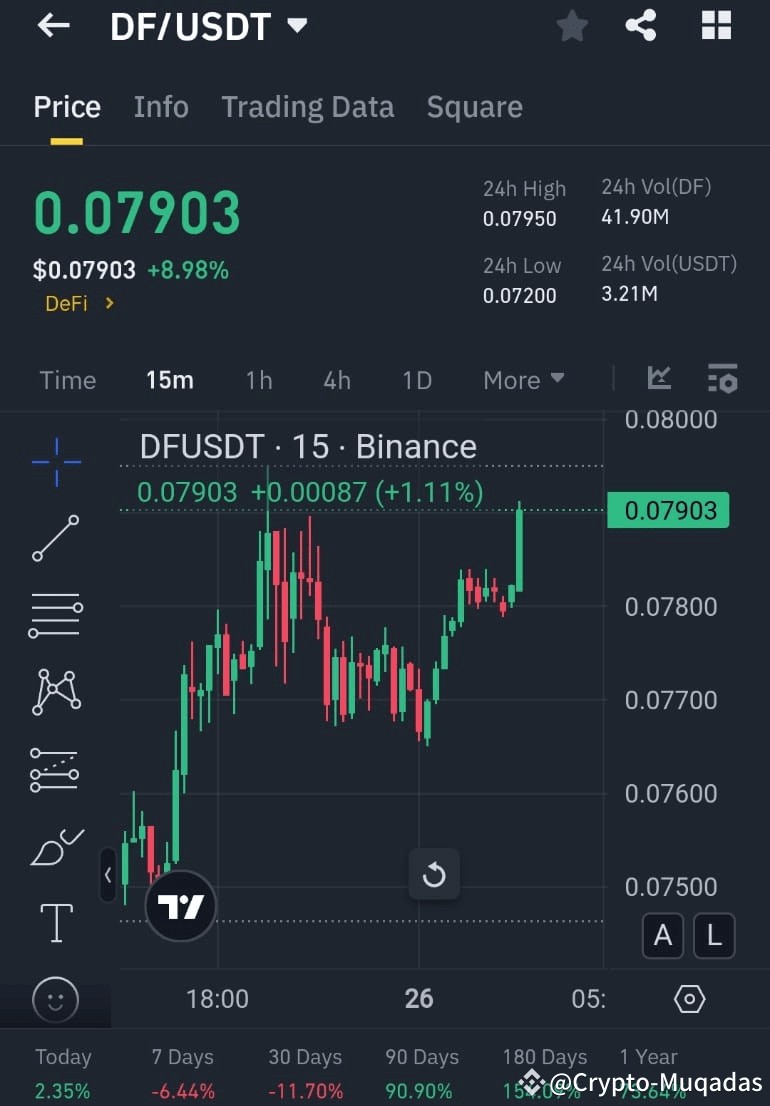Collapse the drawing tools sidebar
This screenshot has height=1106, width=770.
tap(108, 875)
